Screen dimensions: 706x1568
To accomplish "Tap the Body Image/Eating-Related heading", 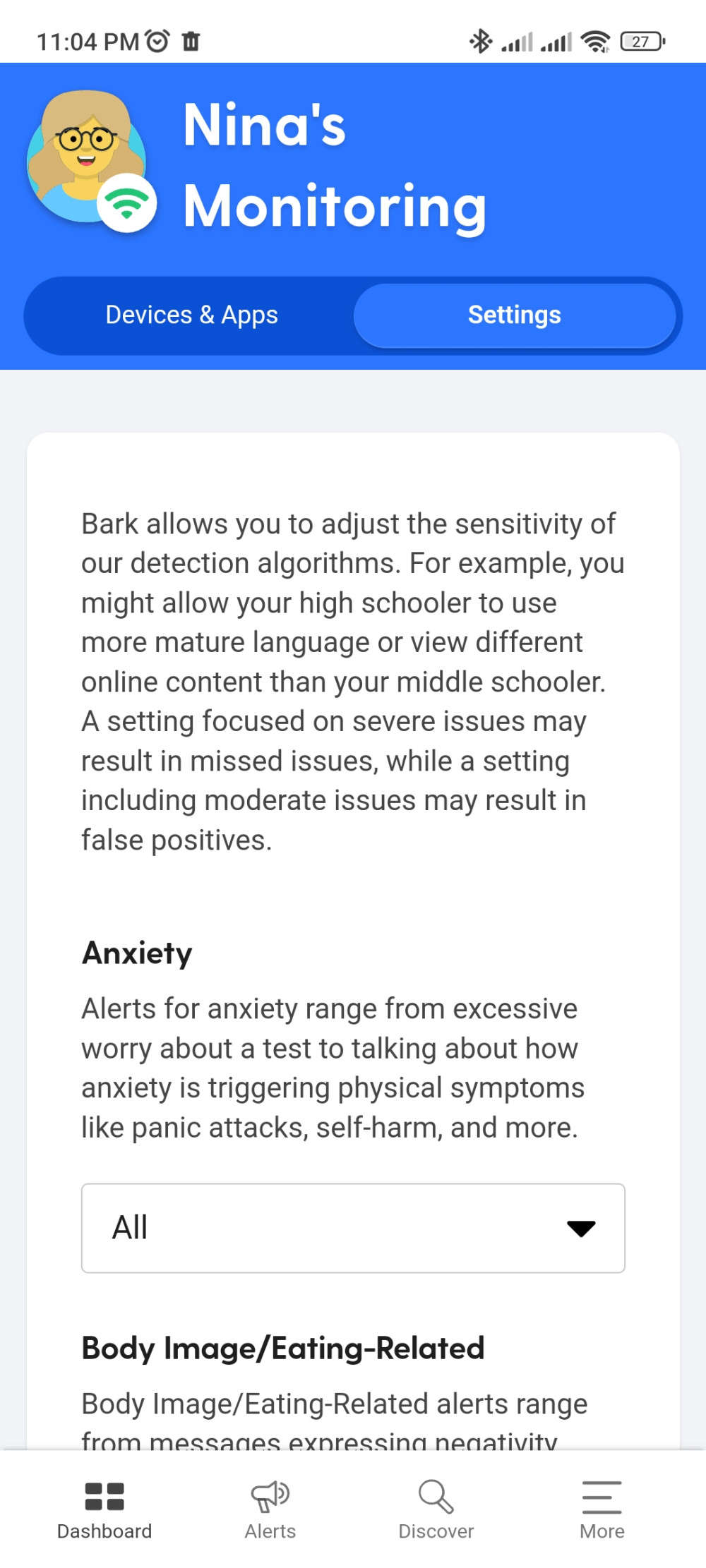I will (x=282, y=1346).
